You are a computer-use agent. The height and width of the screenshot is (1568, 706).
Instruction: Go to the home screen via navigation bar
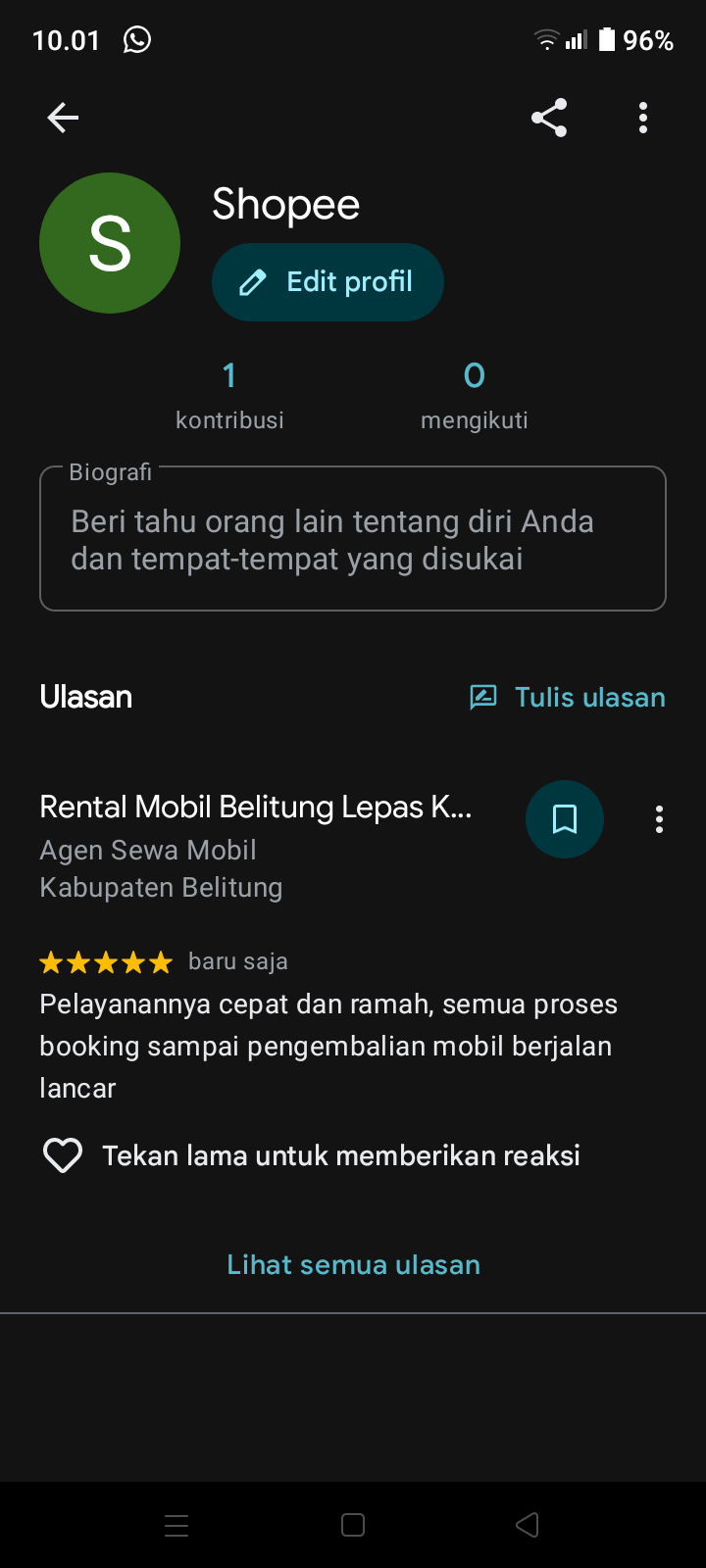coord(353,1525)
